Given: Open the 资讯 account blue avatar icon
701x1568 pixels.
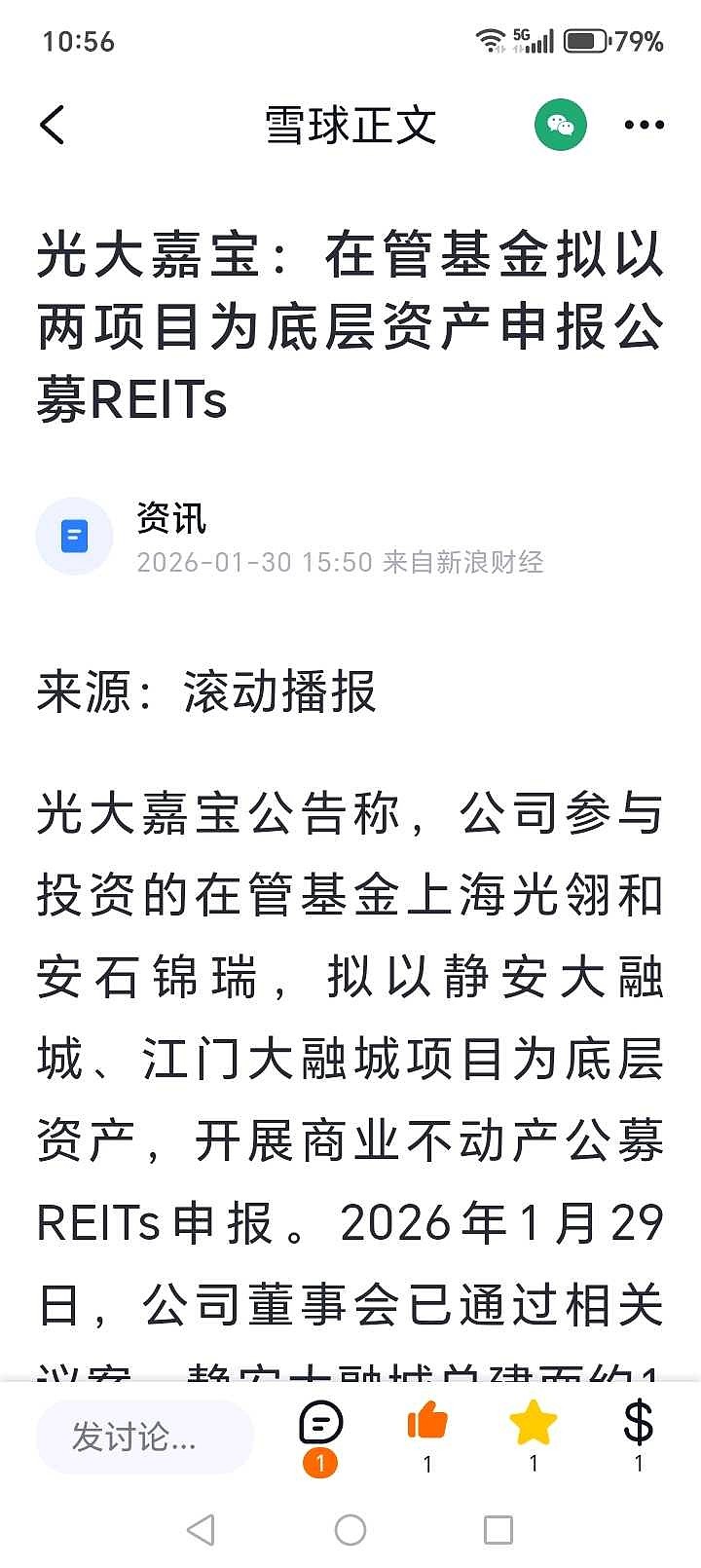Looking at the screenshot, I should (x=74, y=536).
